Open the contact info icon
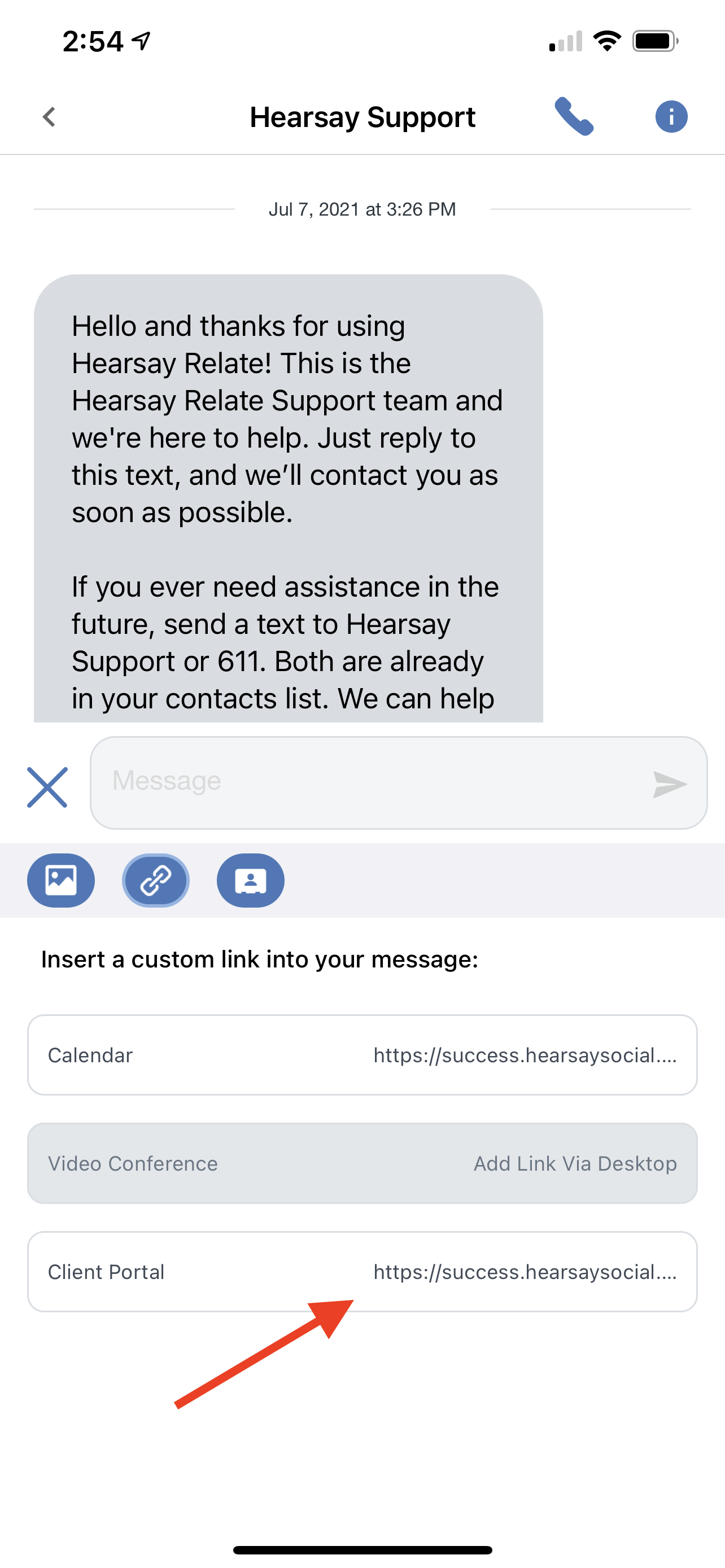Screen dimensions: 725x1568 point(671,116)
